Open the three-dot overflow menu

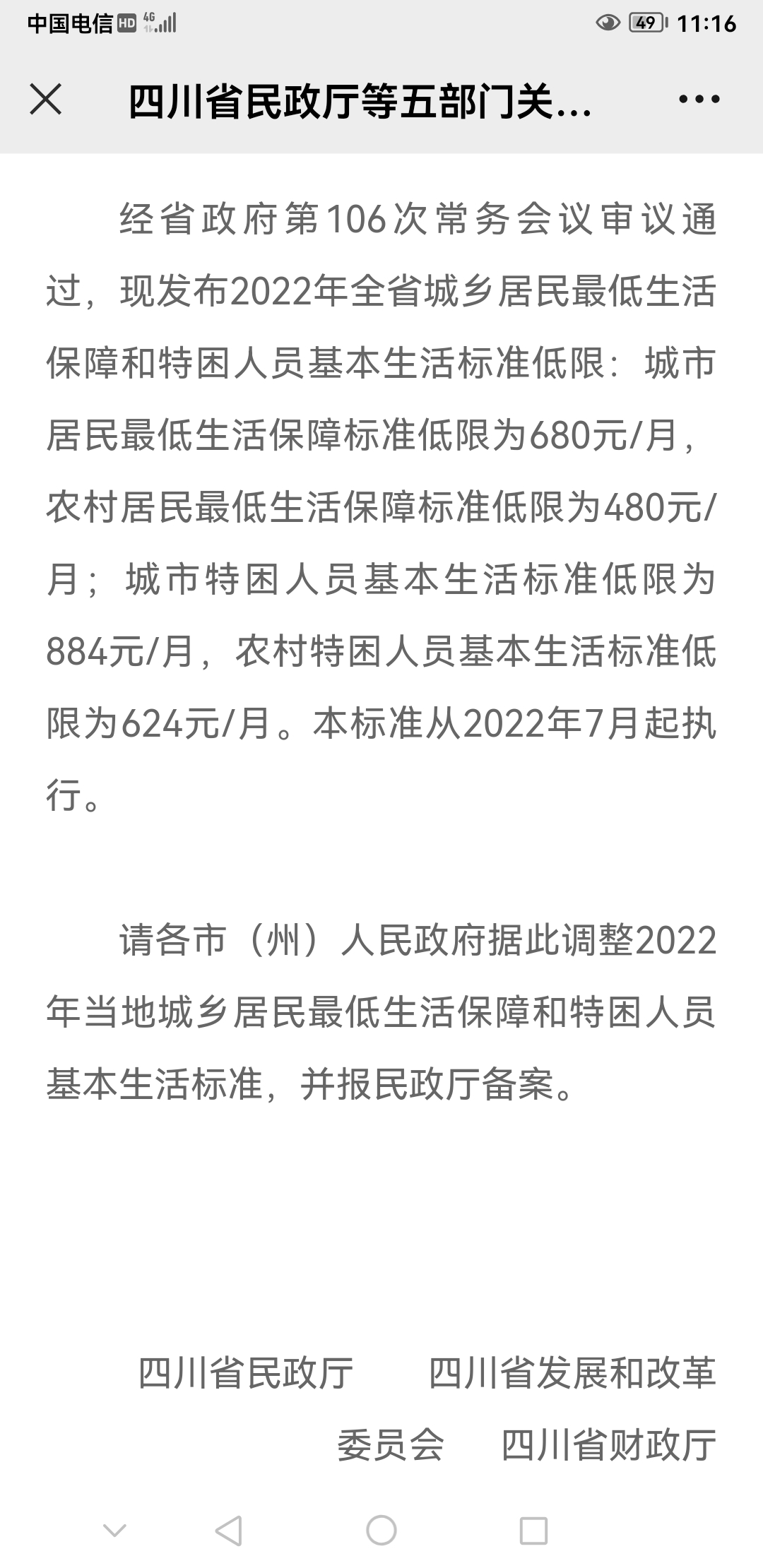[x=699, y=100]
